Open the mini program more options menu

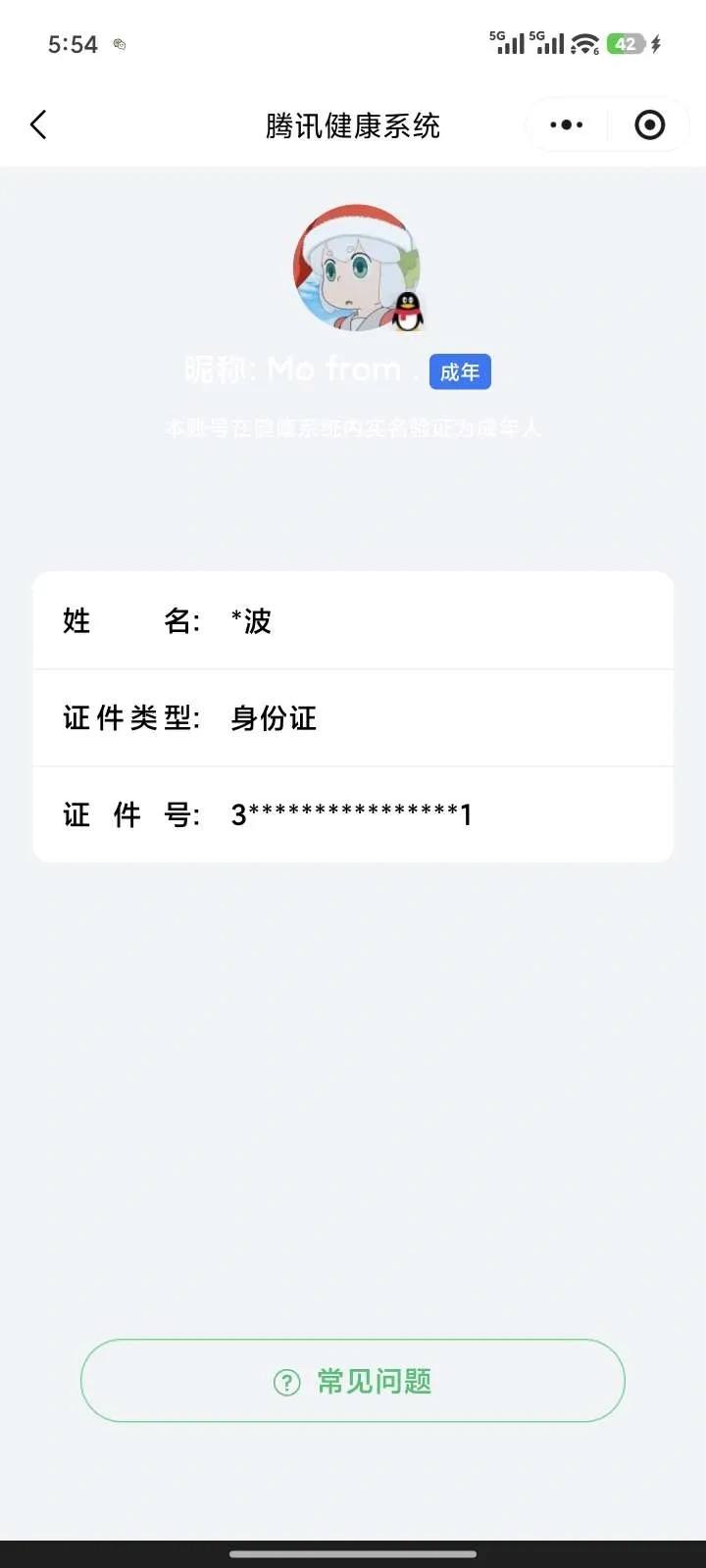(x=566, y=124)
